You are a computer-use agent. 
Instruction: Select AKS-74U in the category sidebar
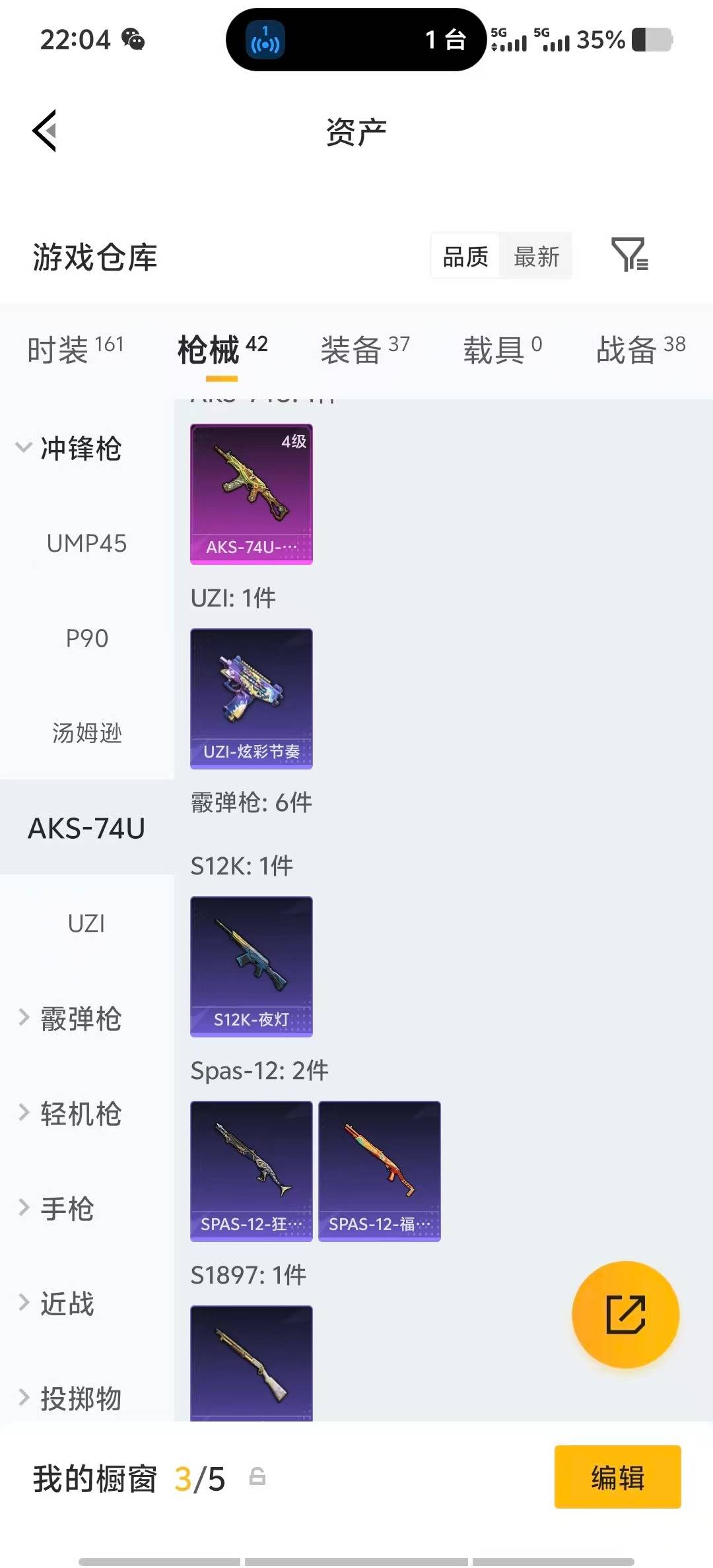point(86,829)
